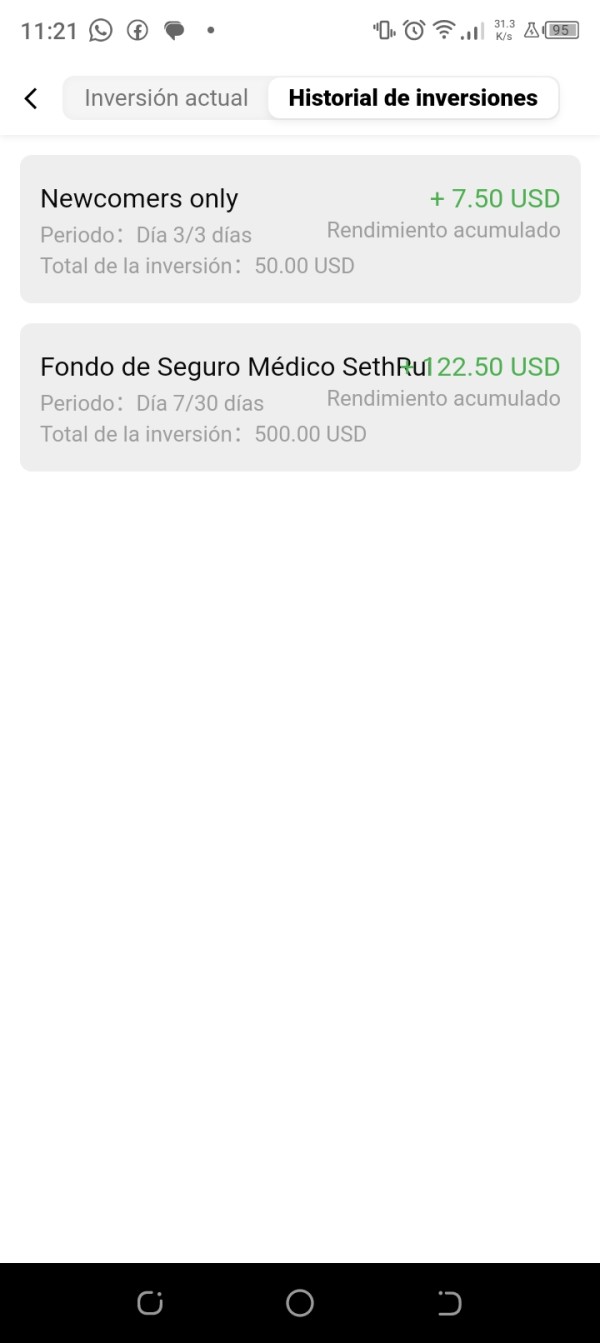Open the Newcomers only investment card
The width and height of the screenshot is (600, 1343).
coord(300,229)
